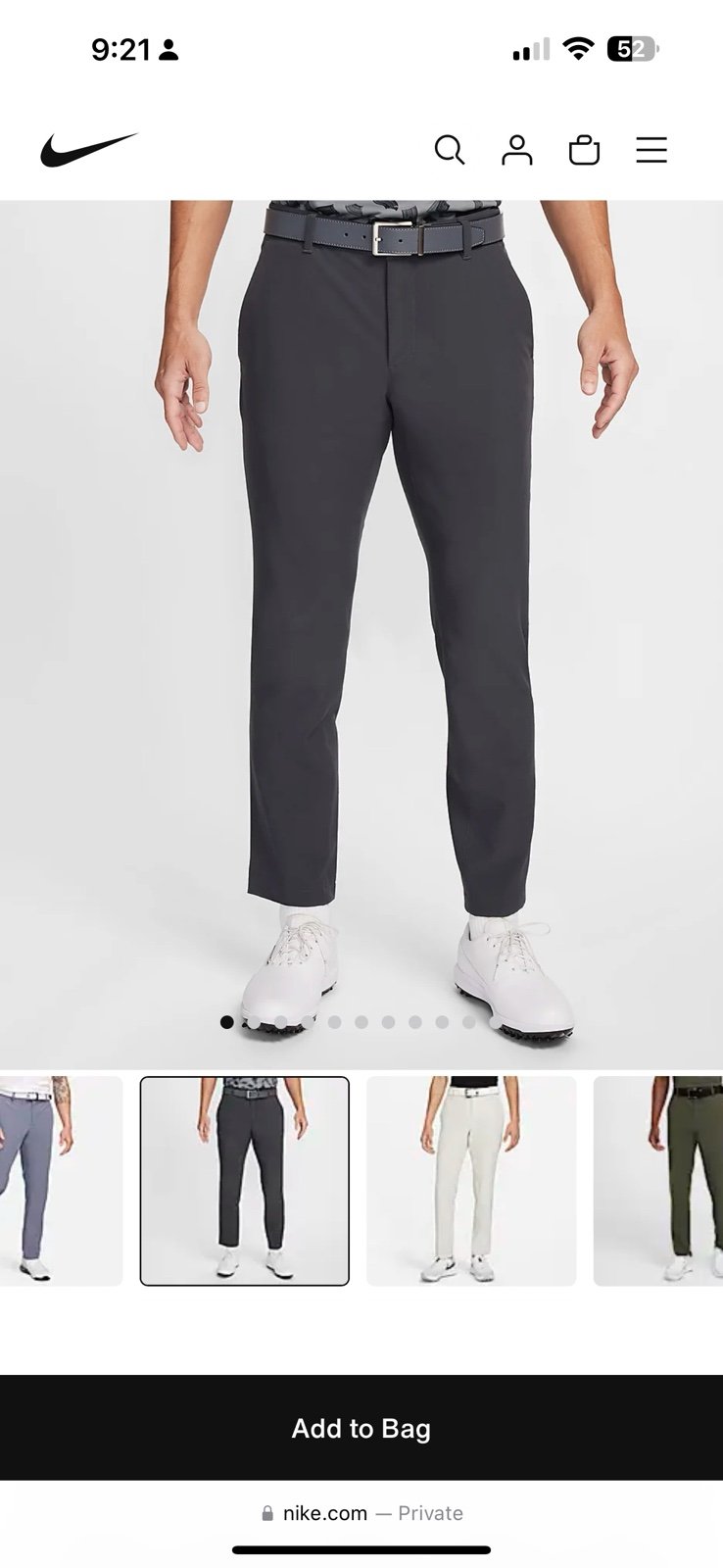The width and height of the screenshot is (723, 1568).
Task: Tap the nike.com address bar
Action: 361,1513
